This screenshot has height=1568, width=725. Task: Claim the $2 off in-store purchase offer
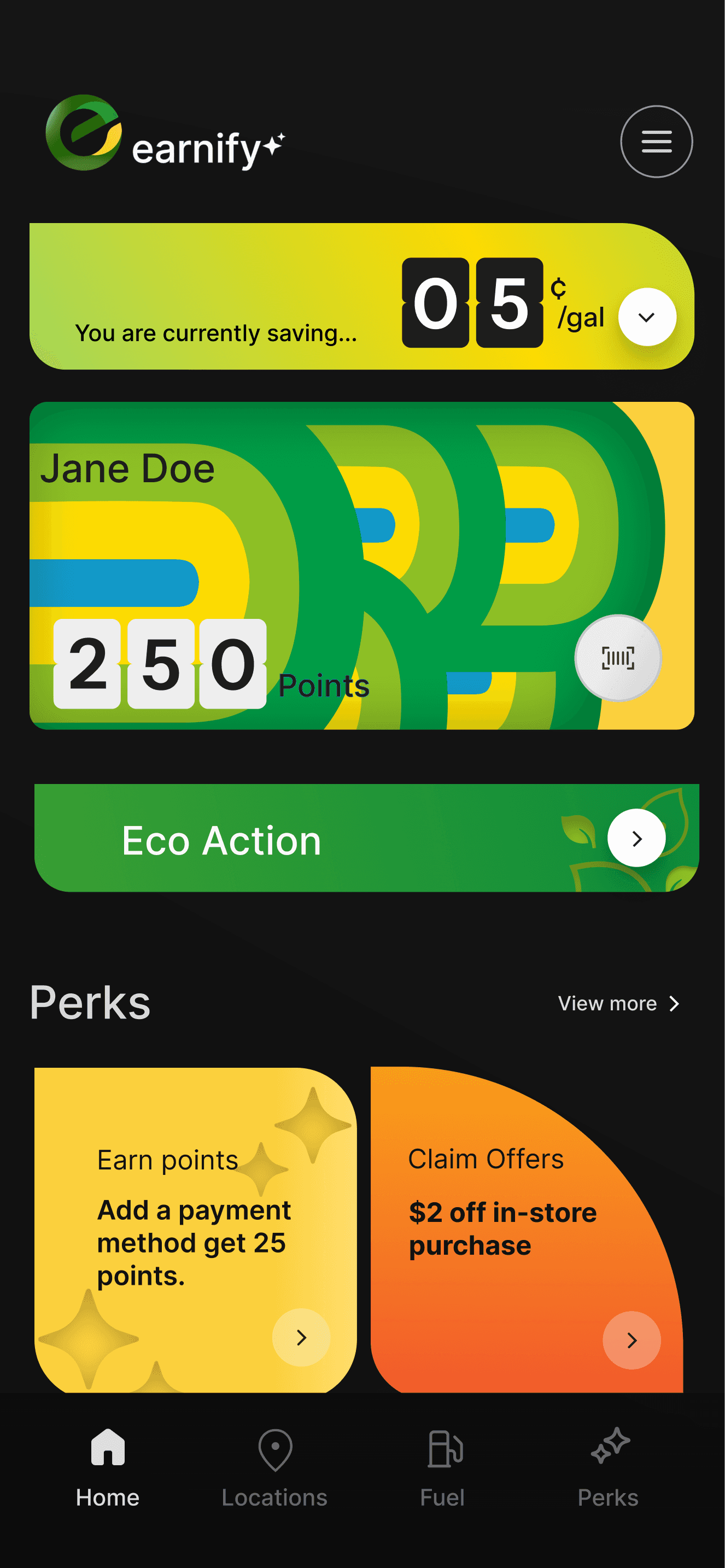(632, 1339)
